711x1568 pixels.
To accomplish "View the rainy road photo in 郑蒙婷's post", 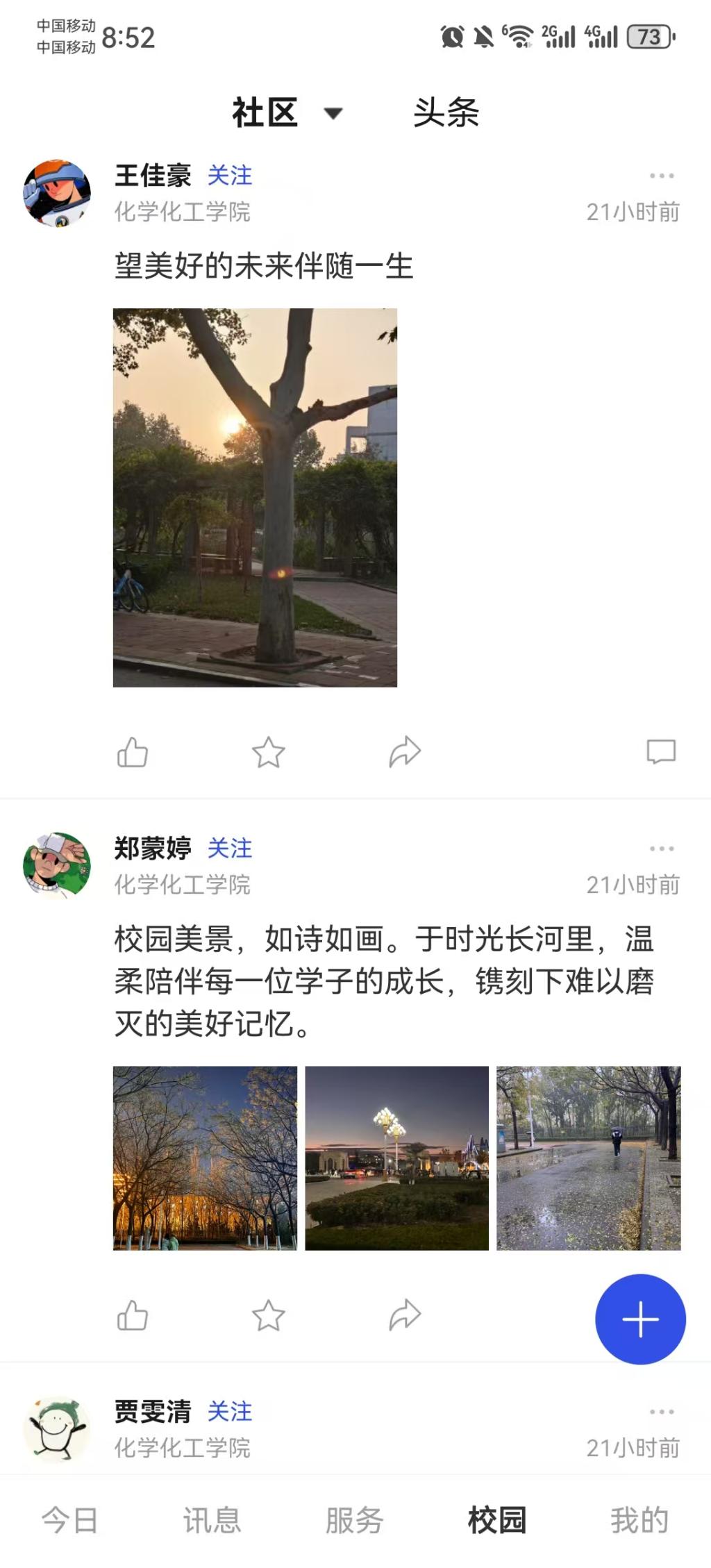I will point(588,1158).
